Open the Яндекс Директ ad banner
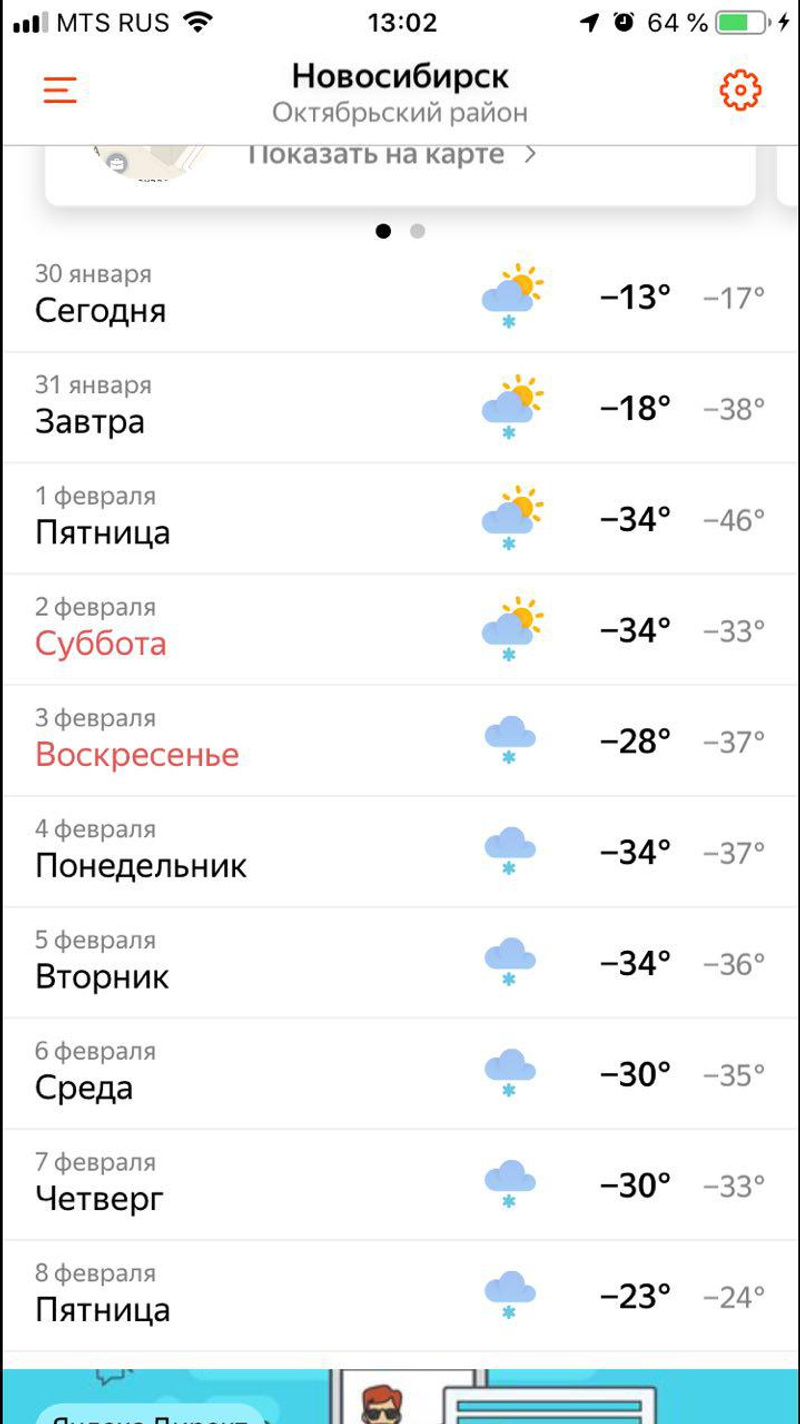Screen dimensions: 800x1424 point(400,1398)
